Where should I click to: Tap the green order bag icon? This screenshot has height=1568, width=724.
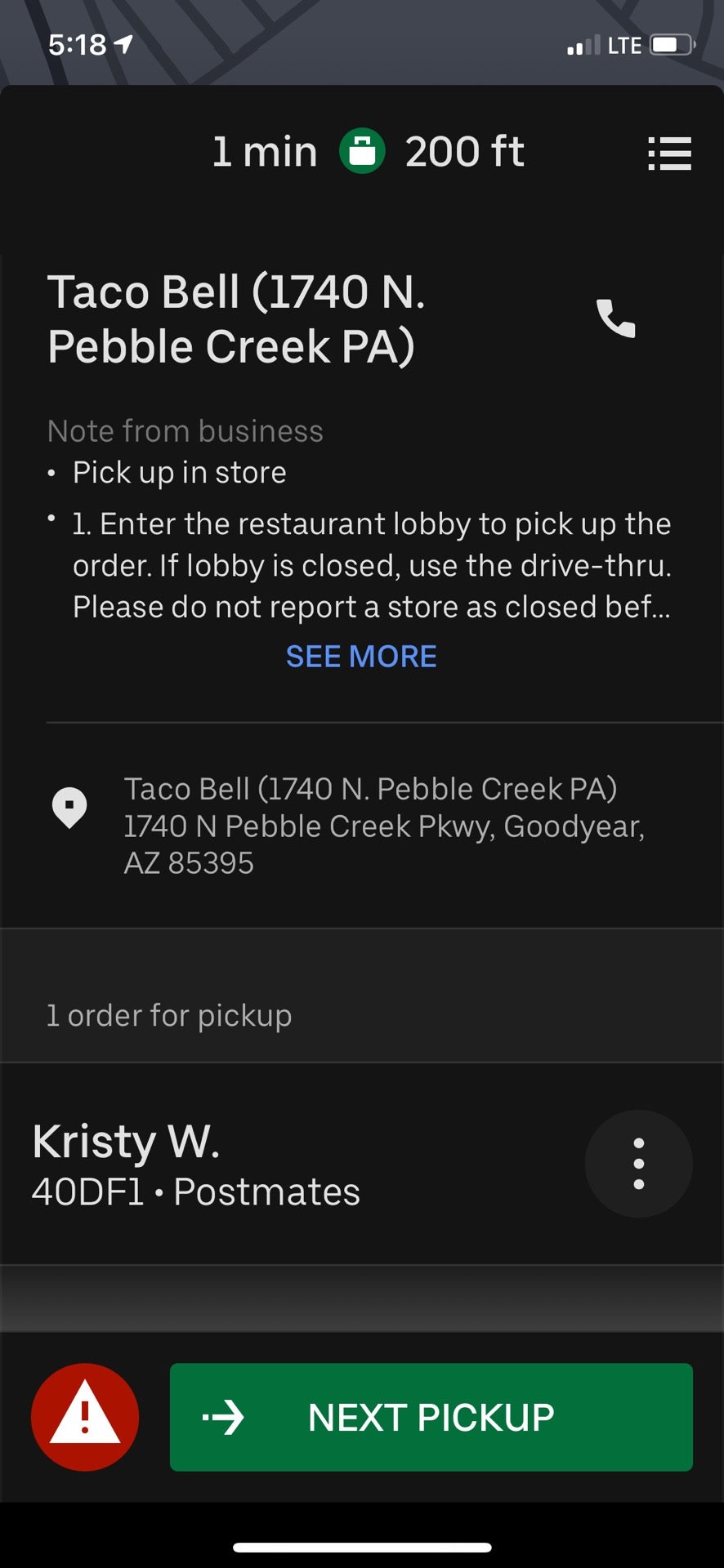(x=362, y=152)
